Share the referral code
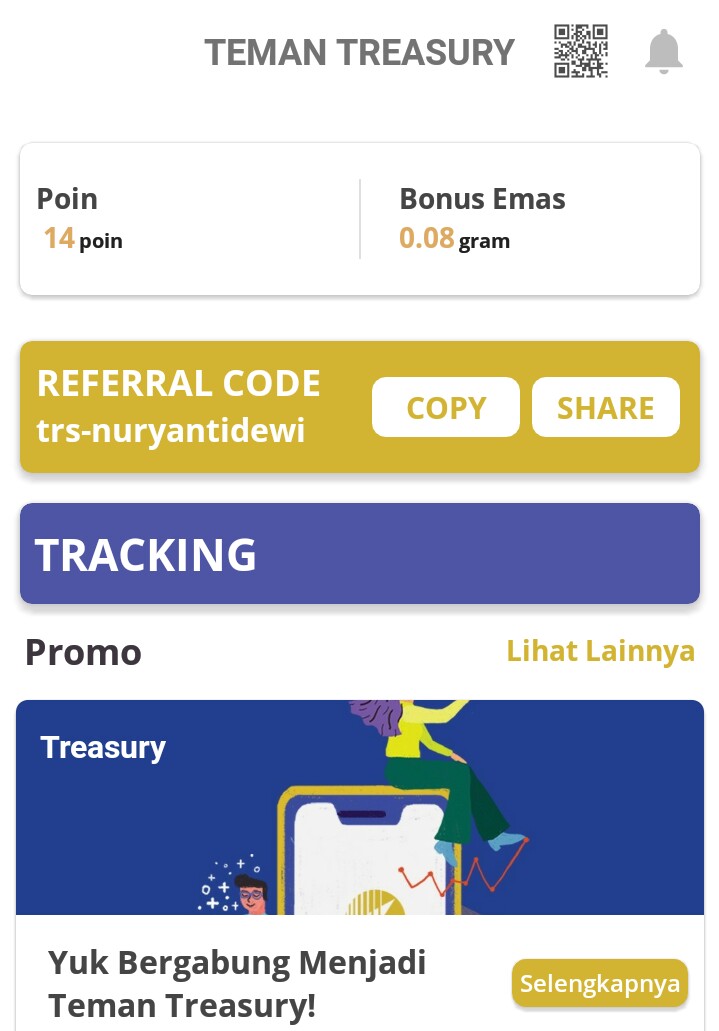Image resolution: width=719 pixels, height=1031 pixels. (x=605, y=407)
